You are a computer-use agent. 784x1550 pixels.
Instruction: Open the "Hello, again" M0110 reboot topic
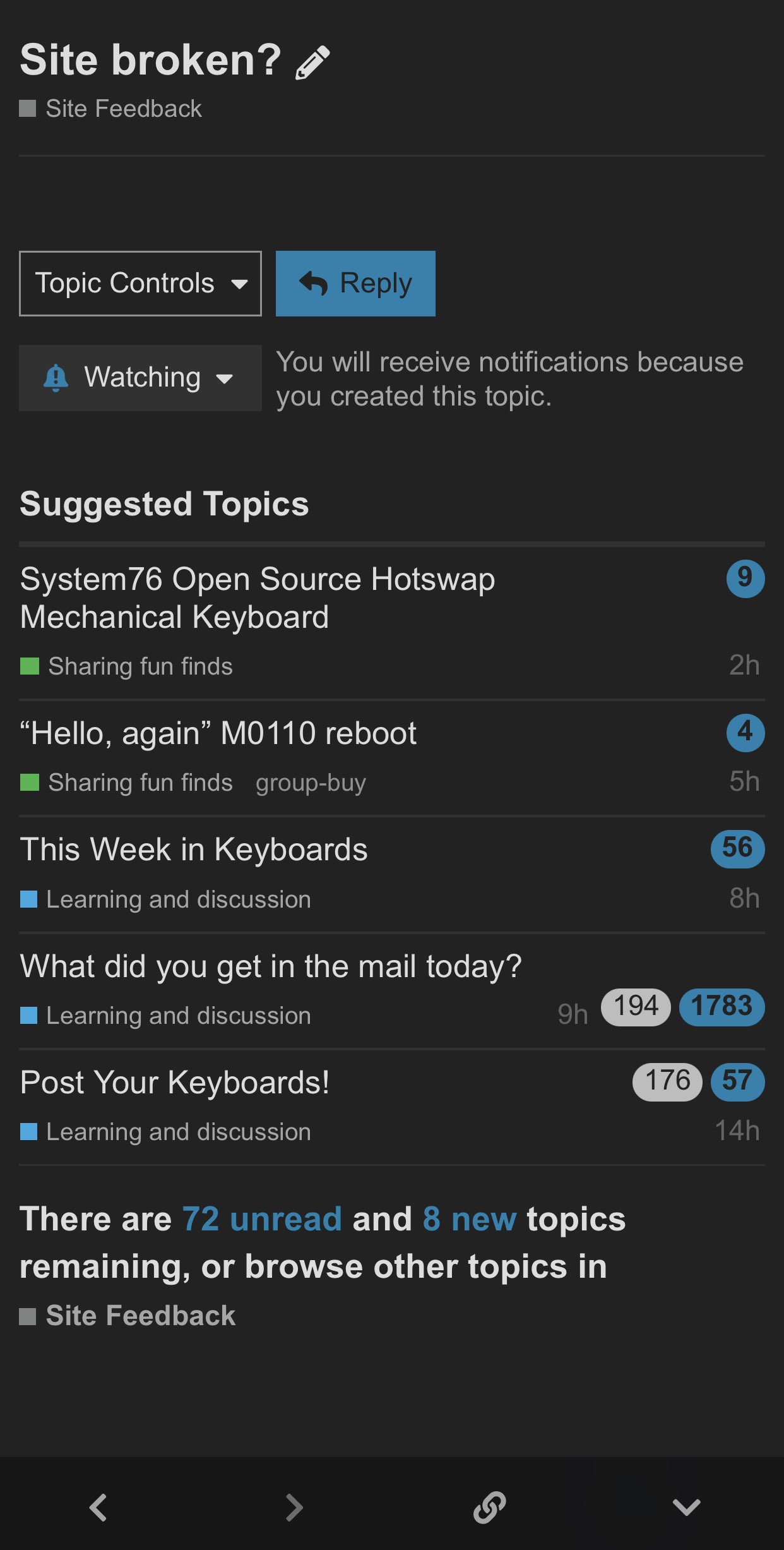pyautogui.click(x=218, y=733)
